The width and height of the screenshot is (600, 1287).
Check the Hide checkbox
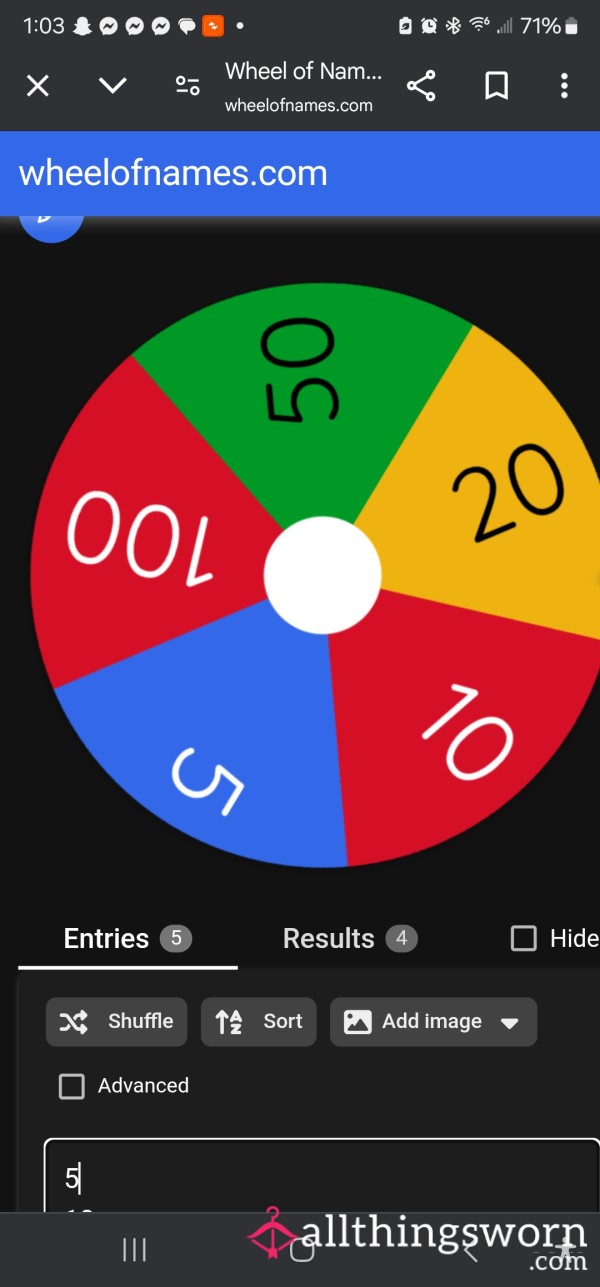524,938
